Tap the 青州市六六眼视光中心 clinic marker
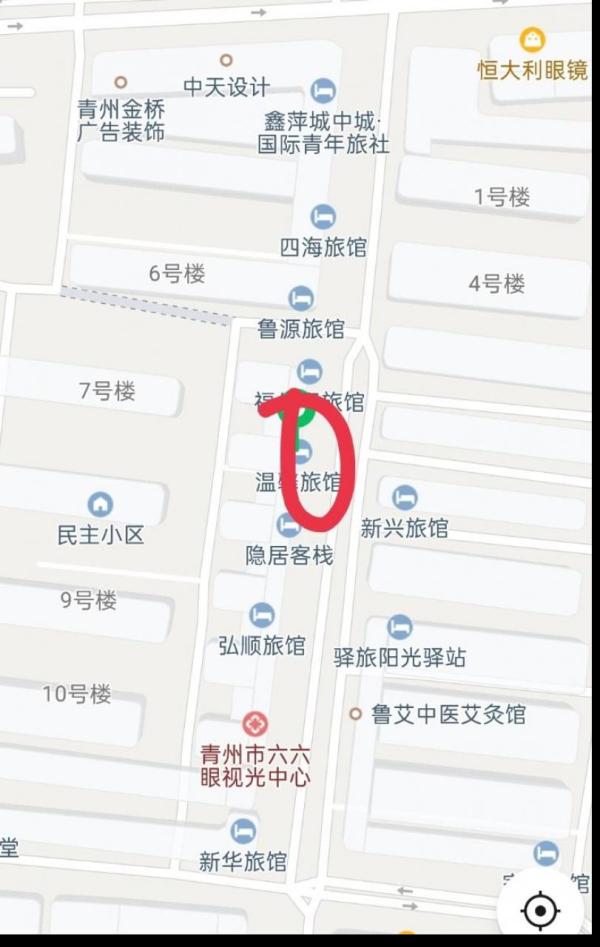The image size is (600, 947). click(255, 724)
